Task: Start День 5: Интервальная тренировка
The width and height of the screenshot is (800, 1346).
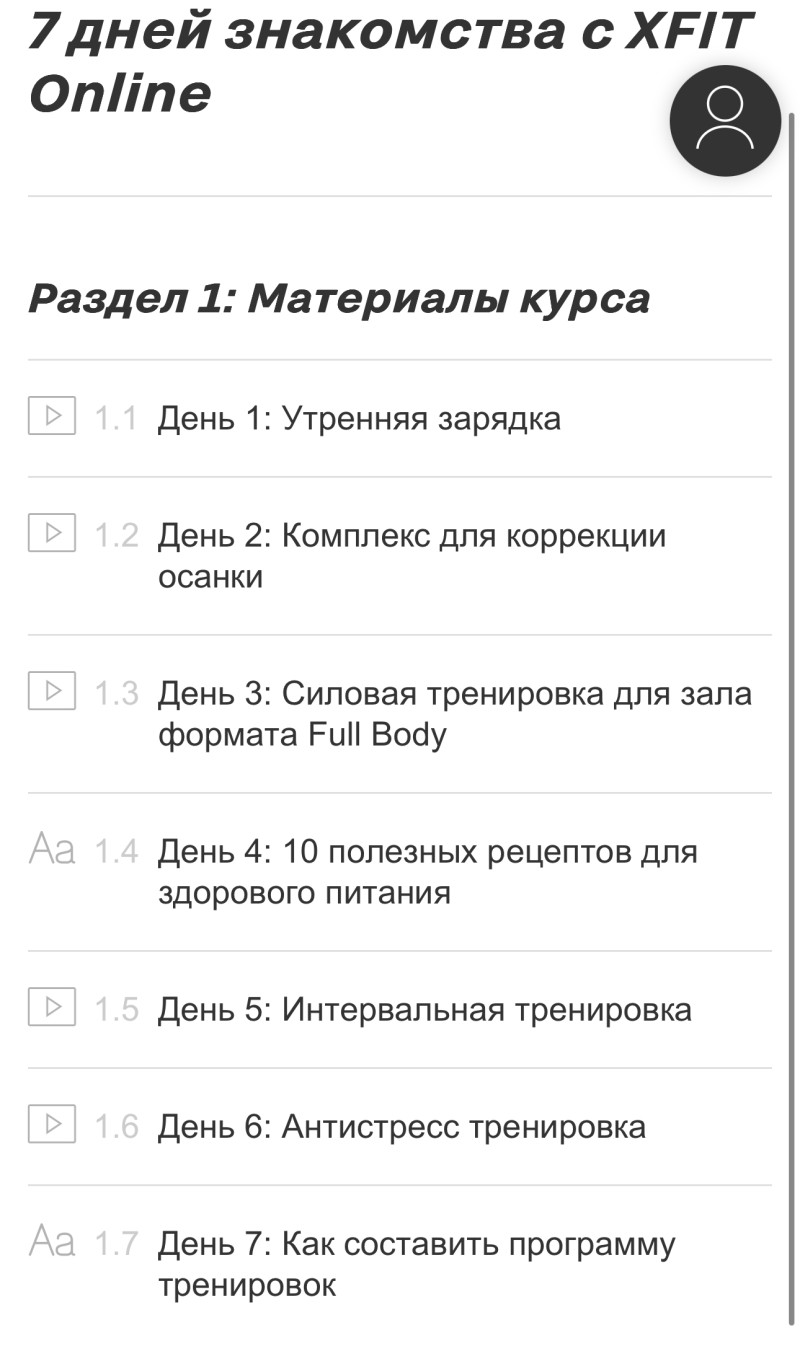Action: (423, 1009)
